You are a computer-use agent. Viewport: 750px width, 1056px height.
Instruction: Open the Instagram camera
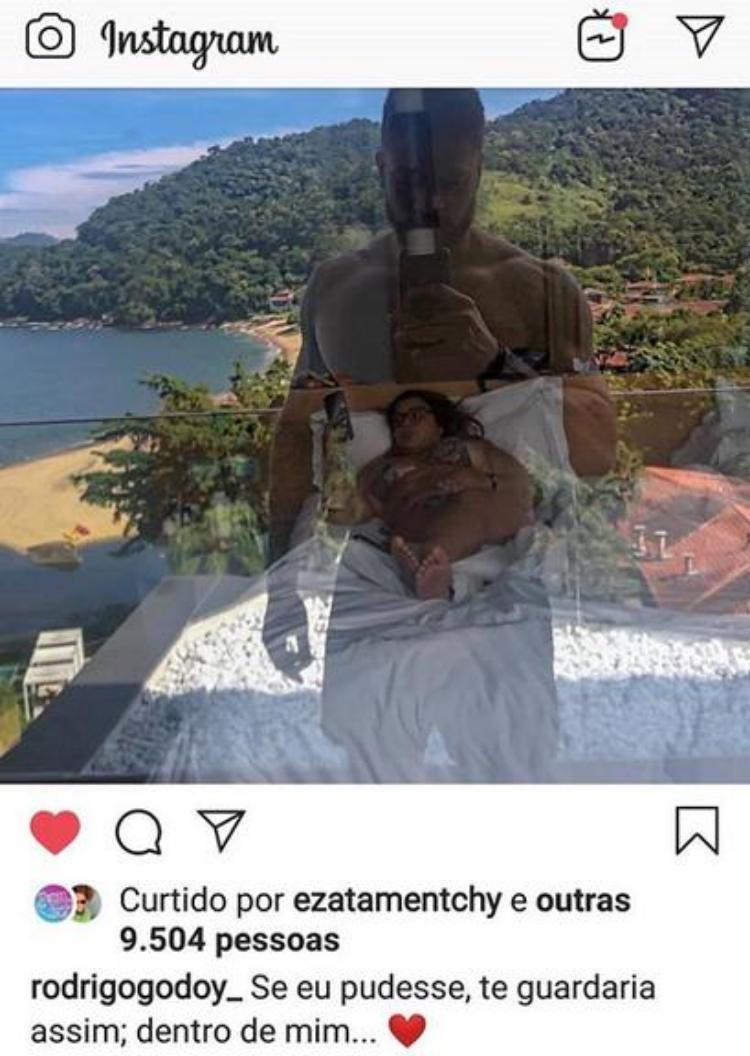pyautogui.click(x=50, y=38)
